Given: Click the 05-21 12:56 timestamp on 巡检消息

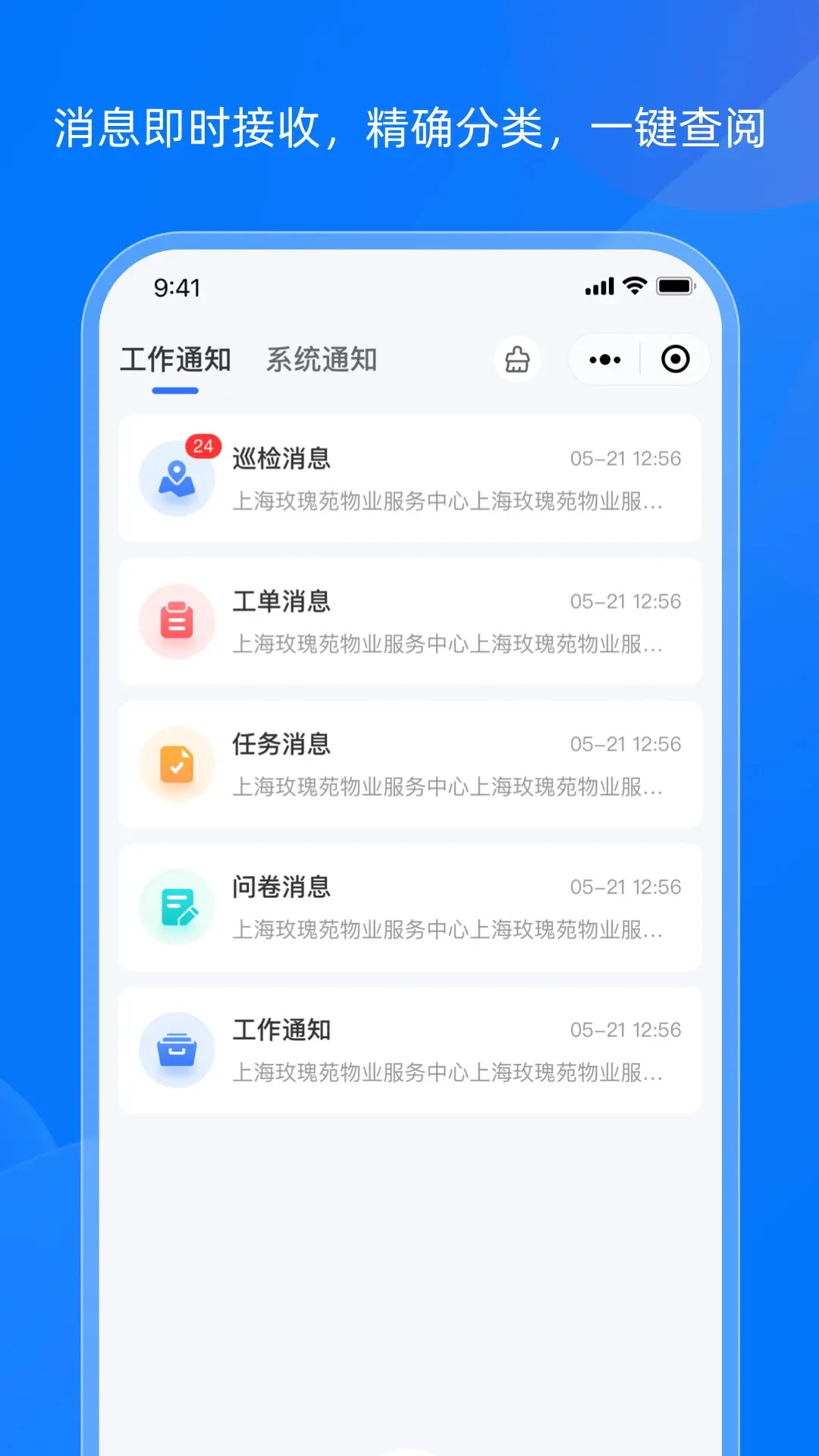Looking at the screenshot, I should click(x=624, y=457).
